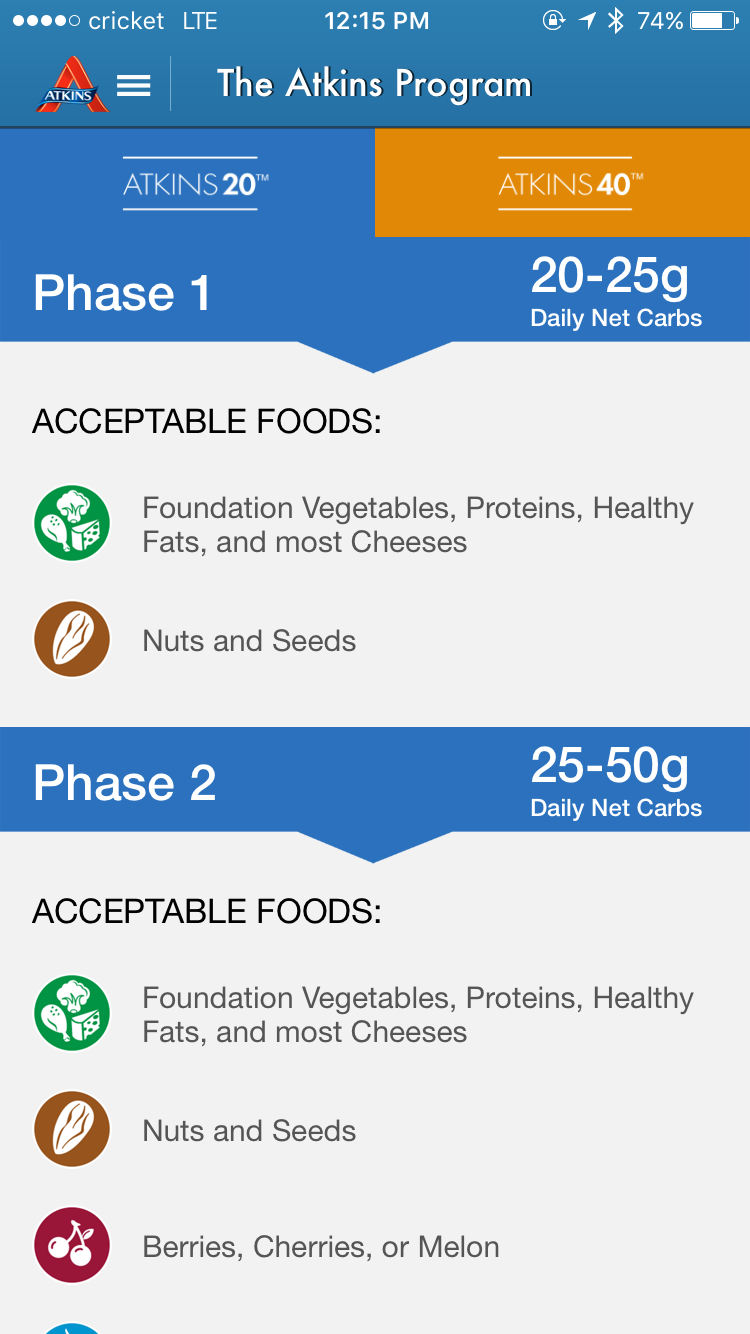Switch to the Atkins 20 tab

(190, 184)
